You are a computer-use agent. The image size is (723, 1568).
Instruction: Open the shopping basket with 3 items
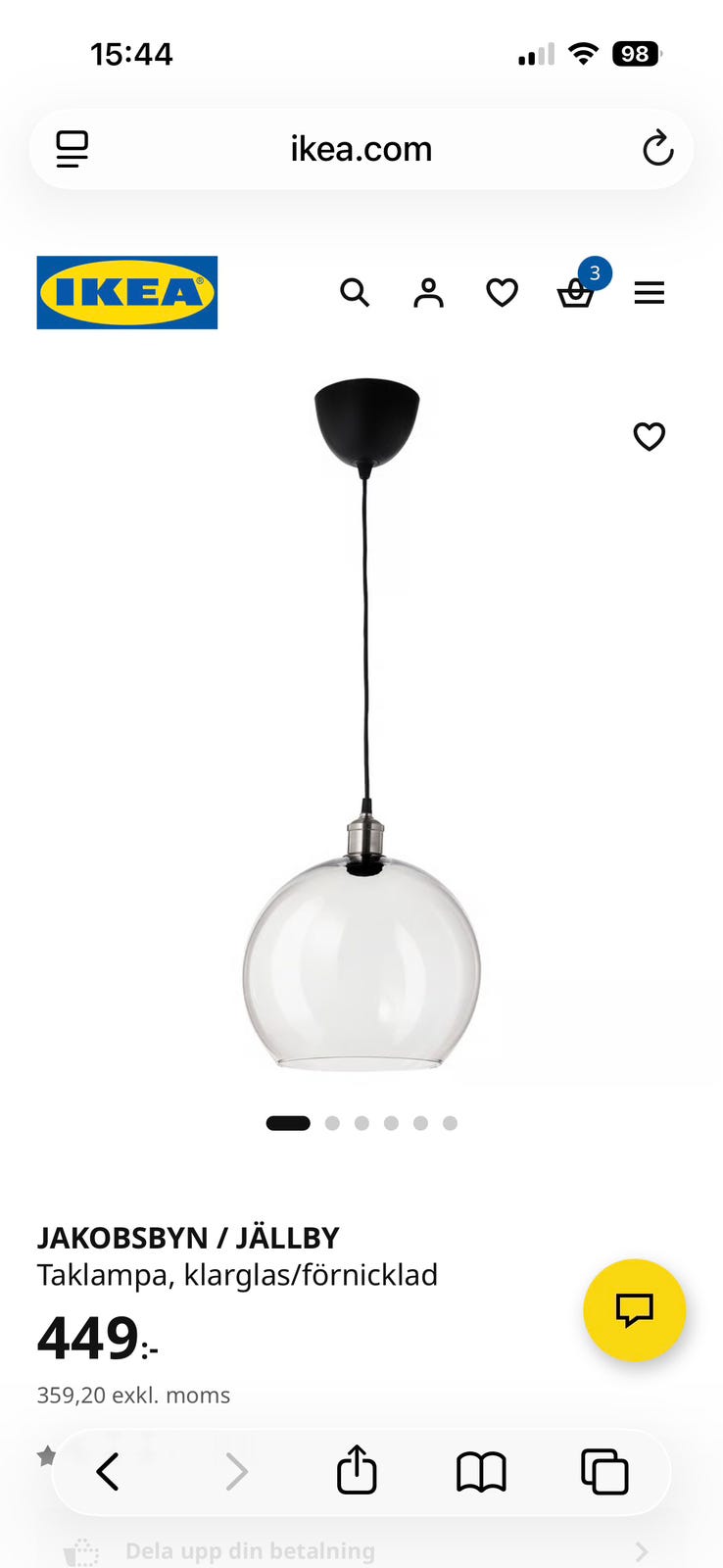576,292
